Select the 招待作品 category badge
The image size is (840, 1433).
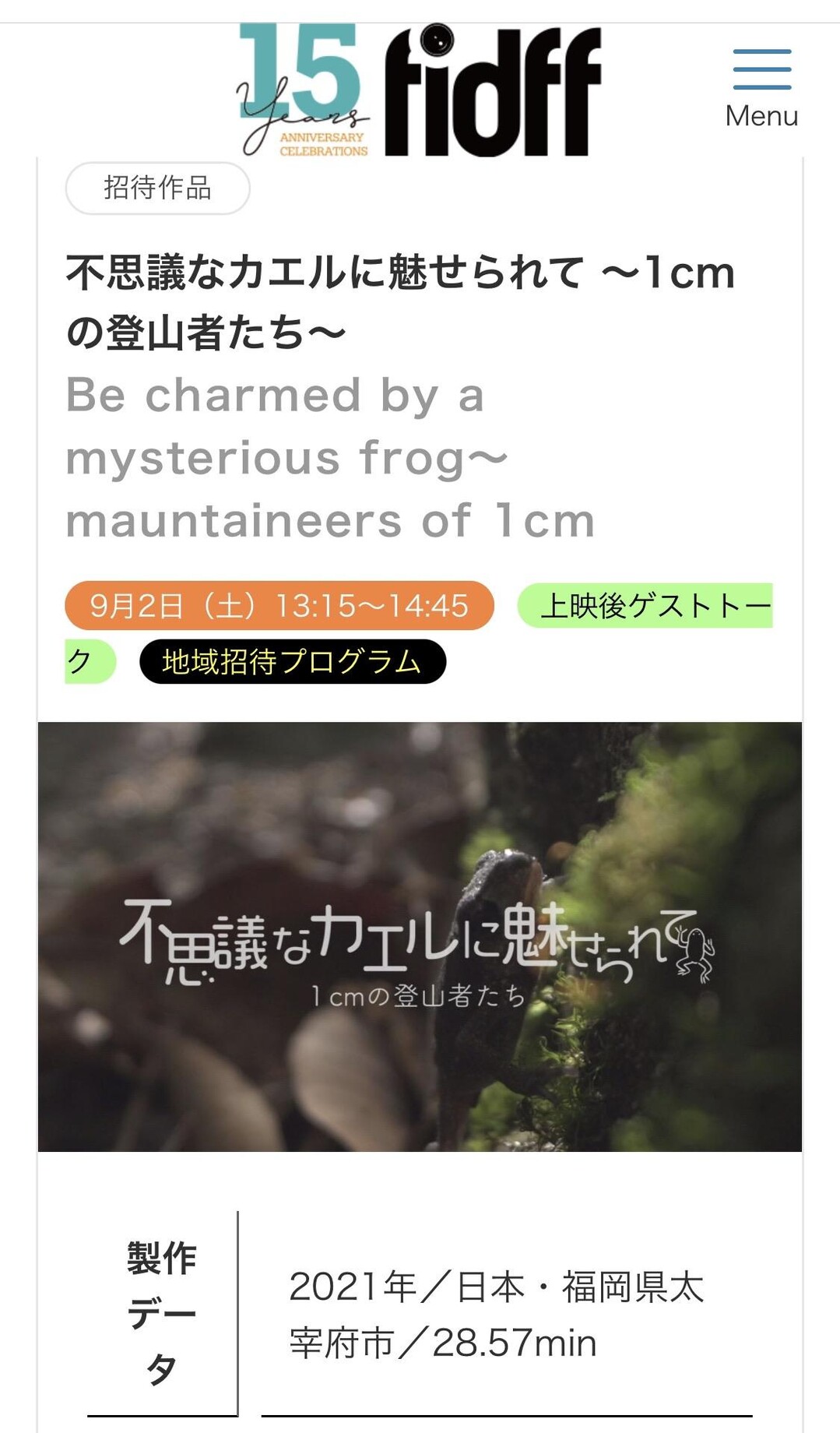pos(156,187)
